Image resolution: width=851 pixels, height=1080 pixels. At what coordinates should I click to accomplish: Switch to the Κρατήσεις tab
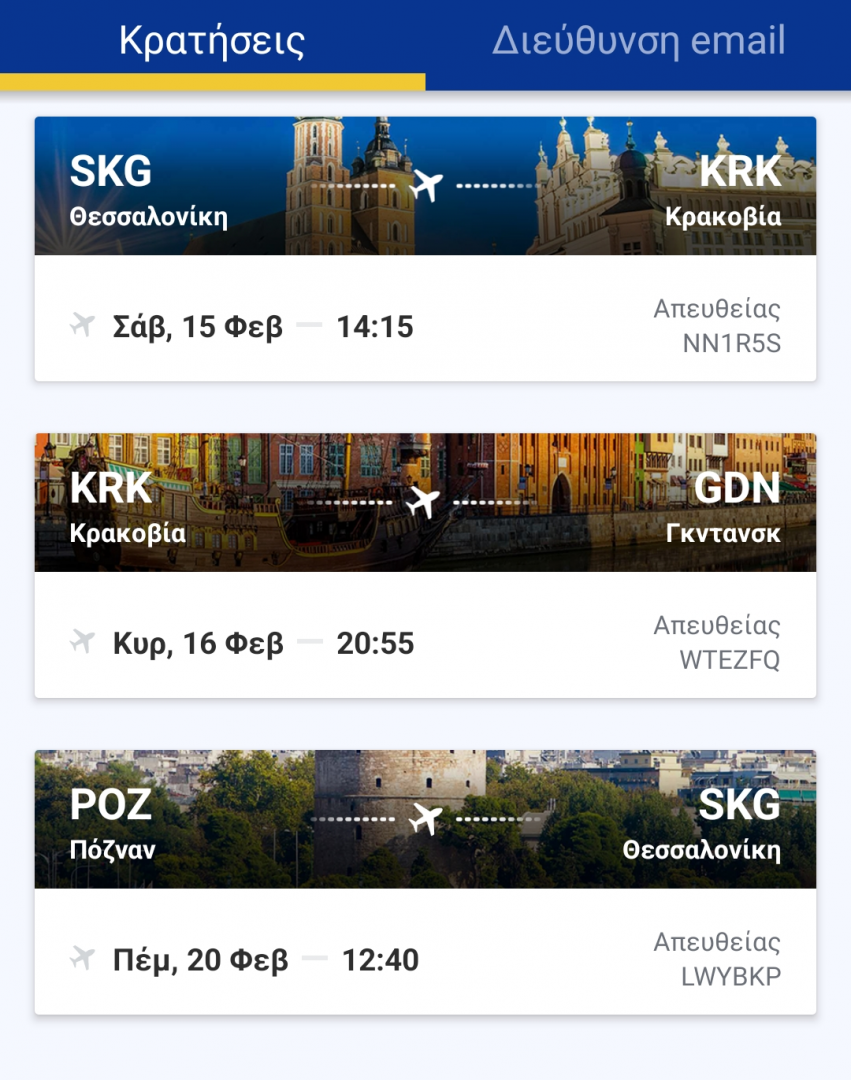pyautogui.click(x=212, y=42)
